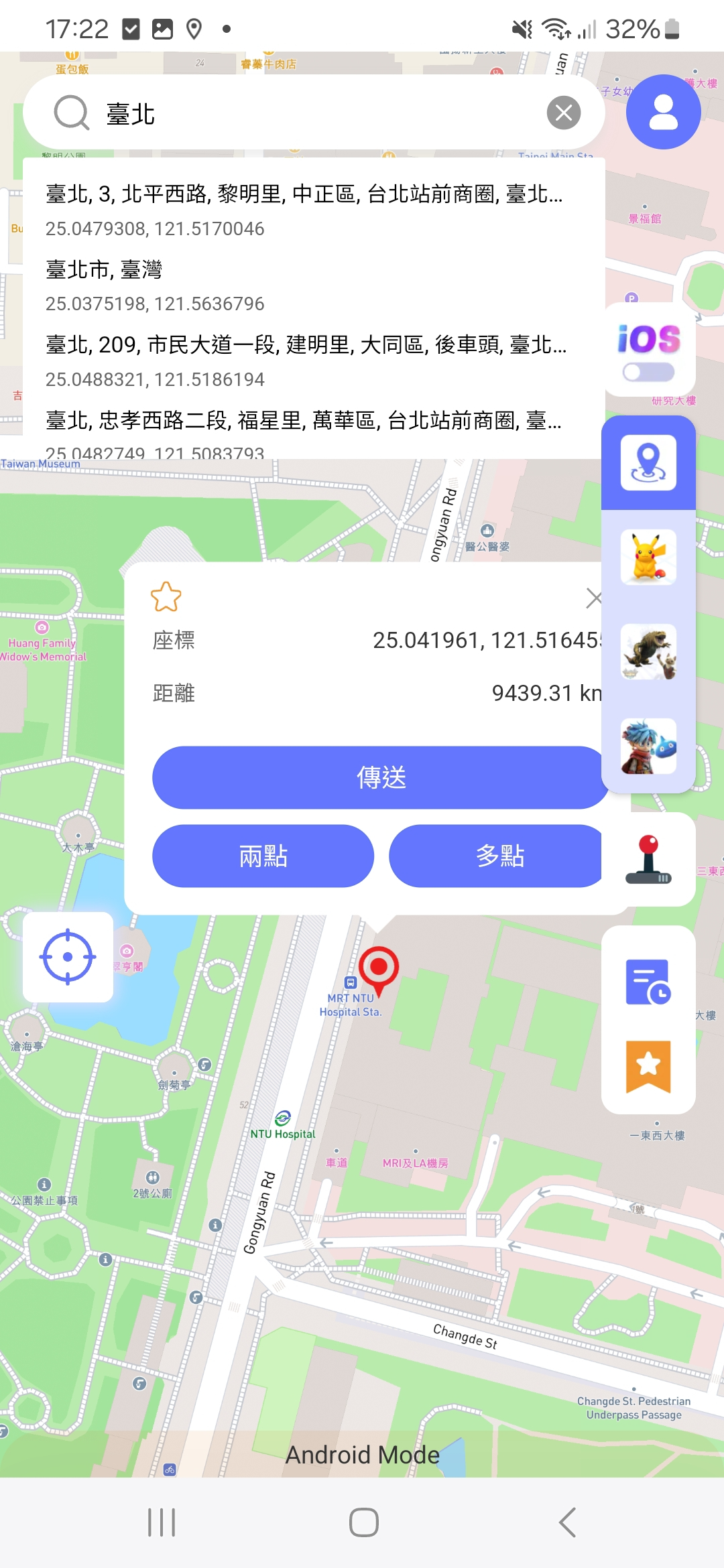Switch to Android Mode
The image size is (724, 1568).
(x=362, y=1454)
